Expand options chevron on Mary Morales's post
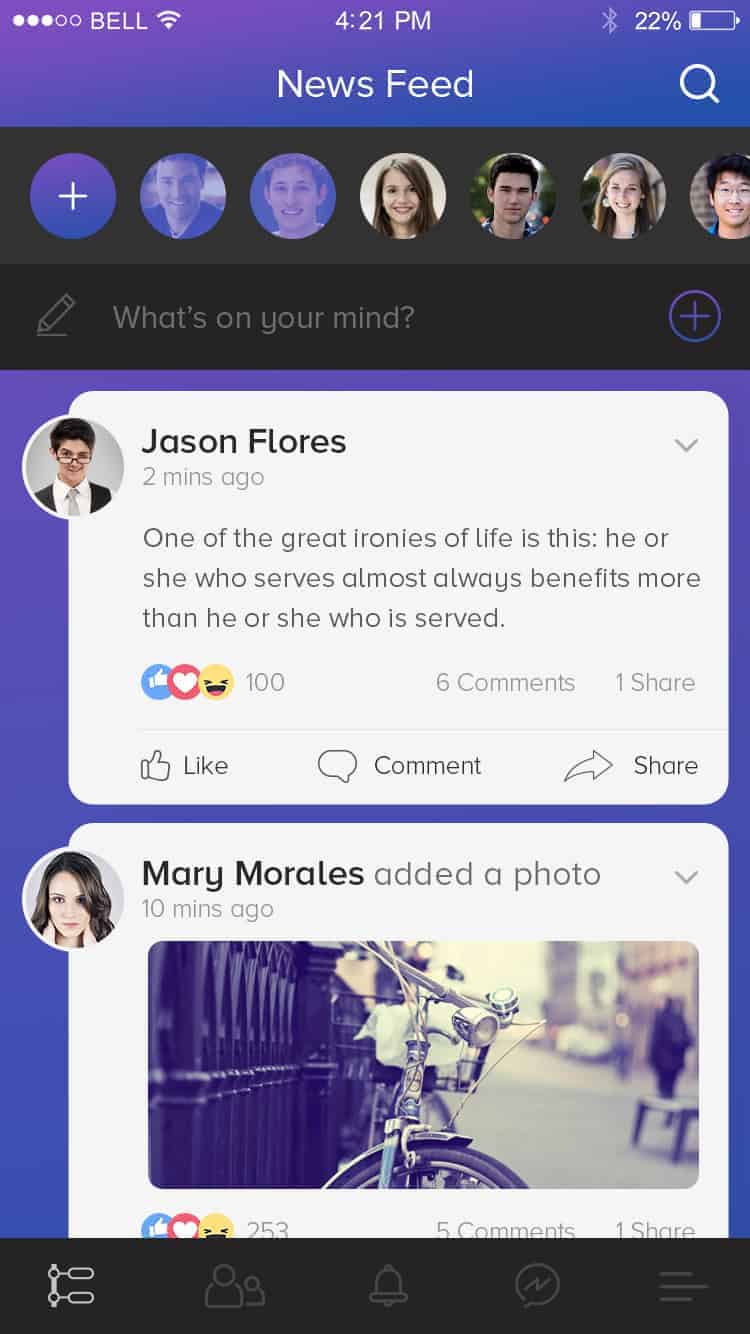Screen dimensions: 750x1334 point(686,877)
